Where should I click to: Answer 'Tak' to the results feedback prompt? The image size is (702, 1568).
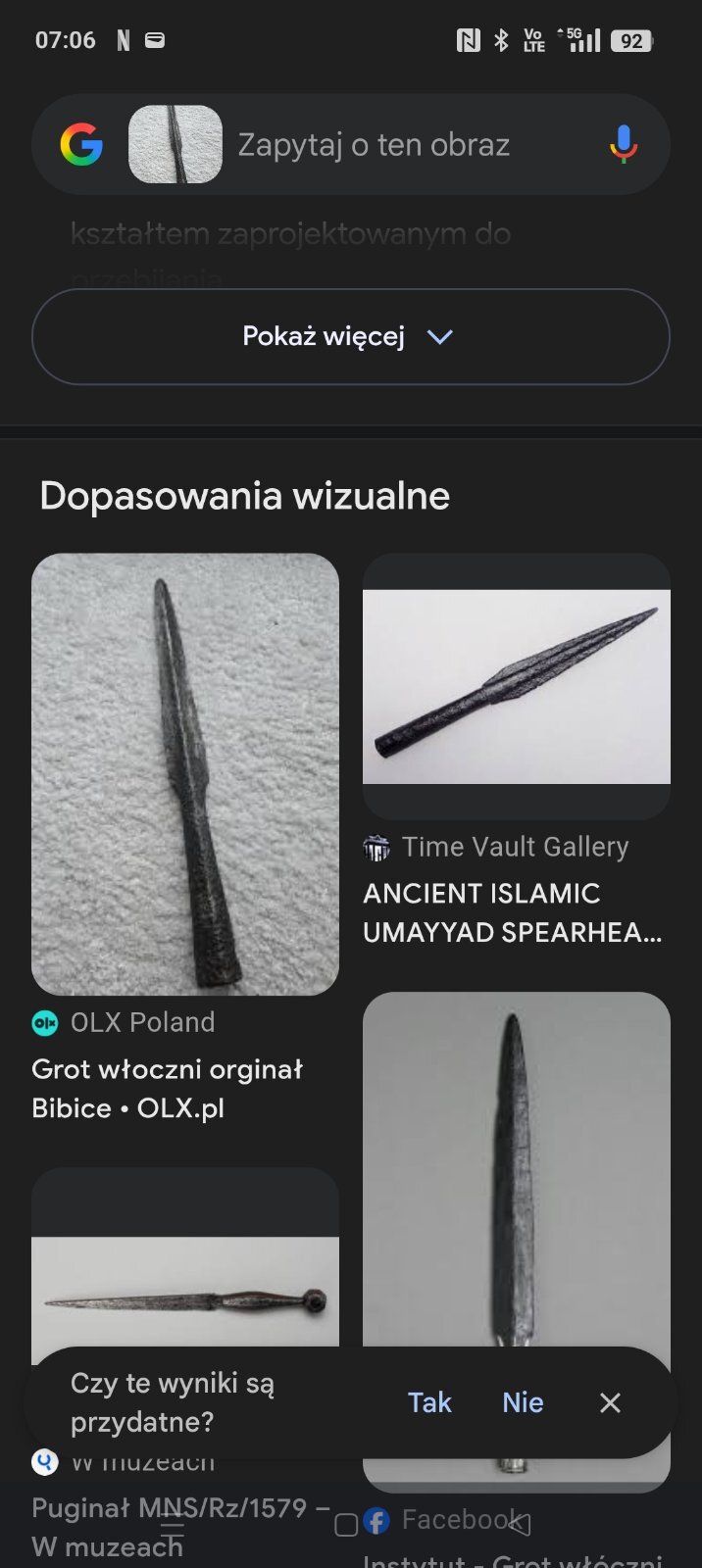(x=429, y=1402)
